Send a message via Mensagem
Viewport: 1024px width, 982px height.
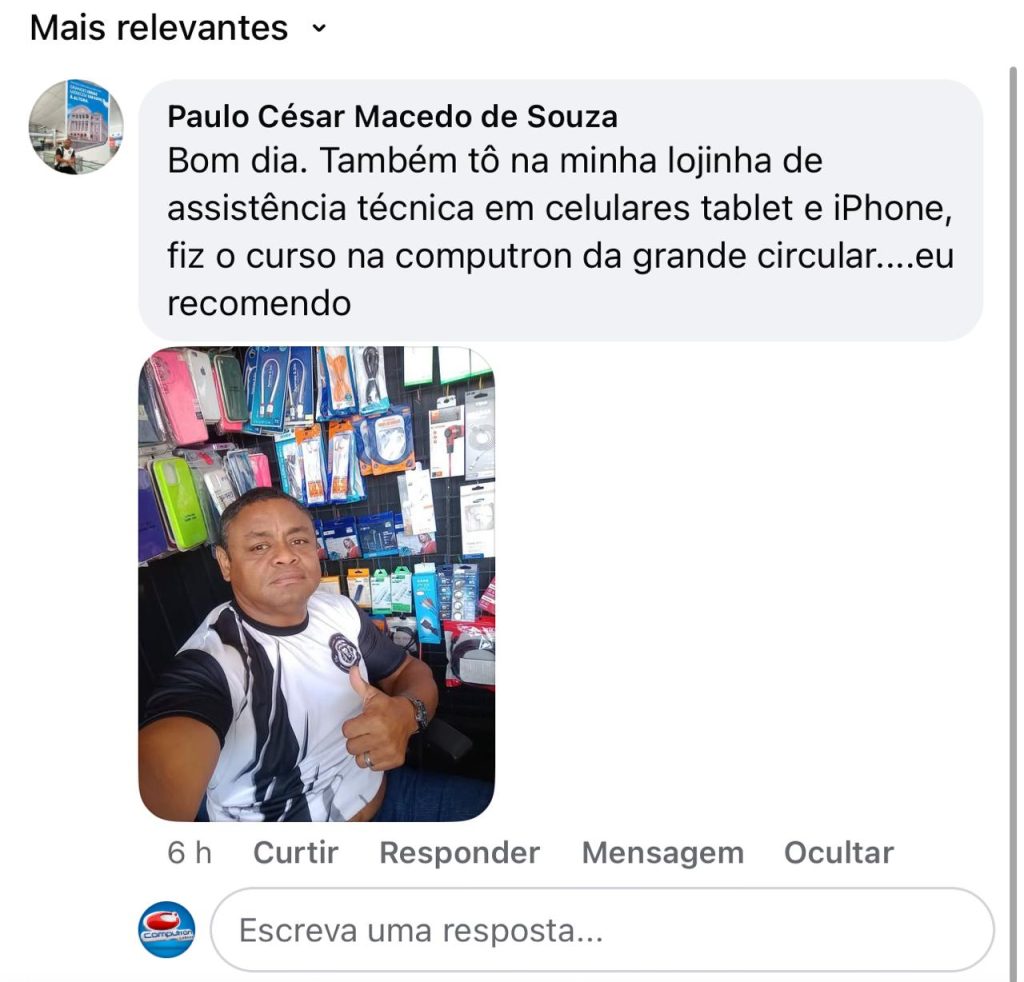point(662,853)
